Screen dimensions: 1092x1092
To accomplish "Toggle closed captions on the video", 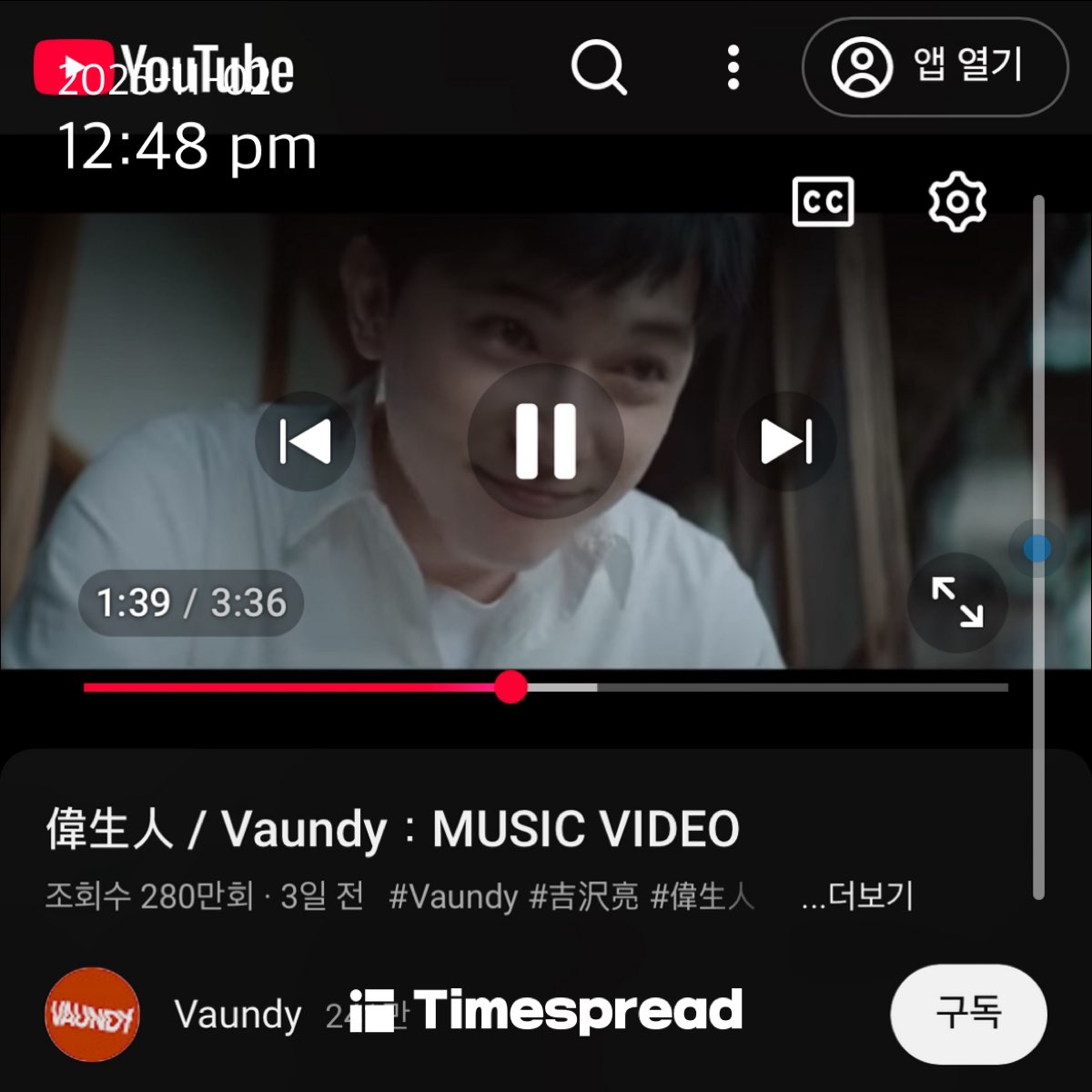I will point(823,202).
